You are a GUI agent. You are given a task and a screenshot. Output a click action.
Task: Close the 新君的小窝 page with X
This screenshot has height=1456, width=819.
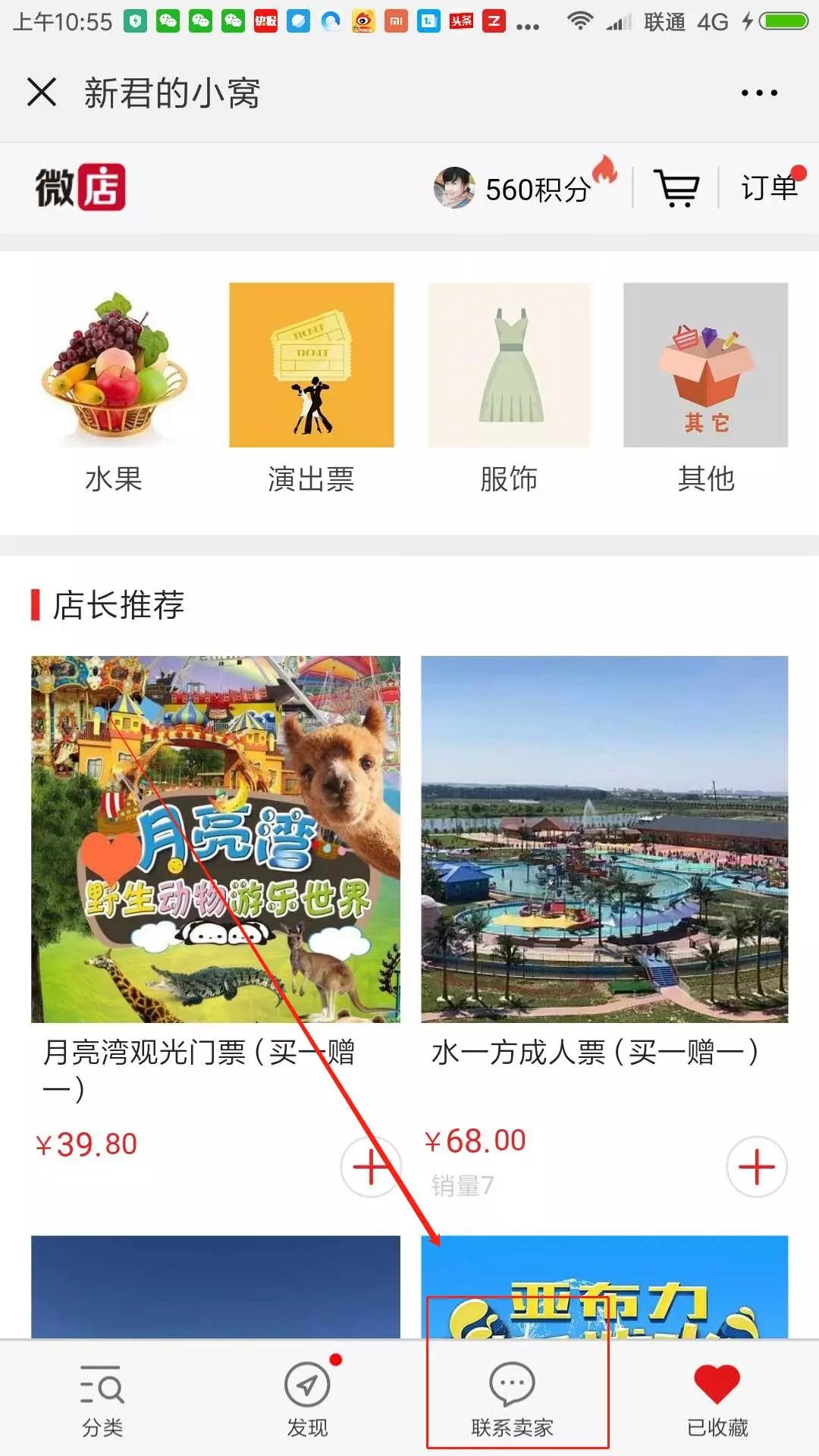(42, 93)
